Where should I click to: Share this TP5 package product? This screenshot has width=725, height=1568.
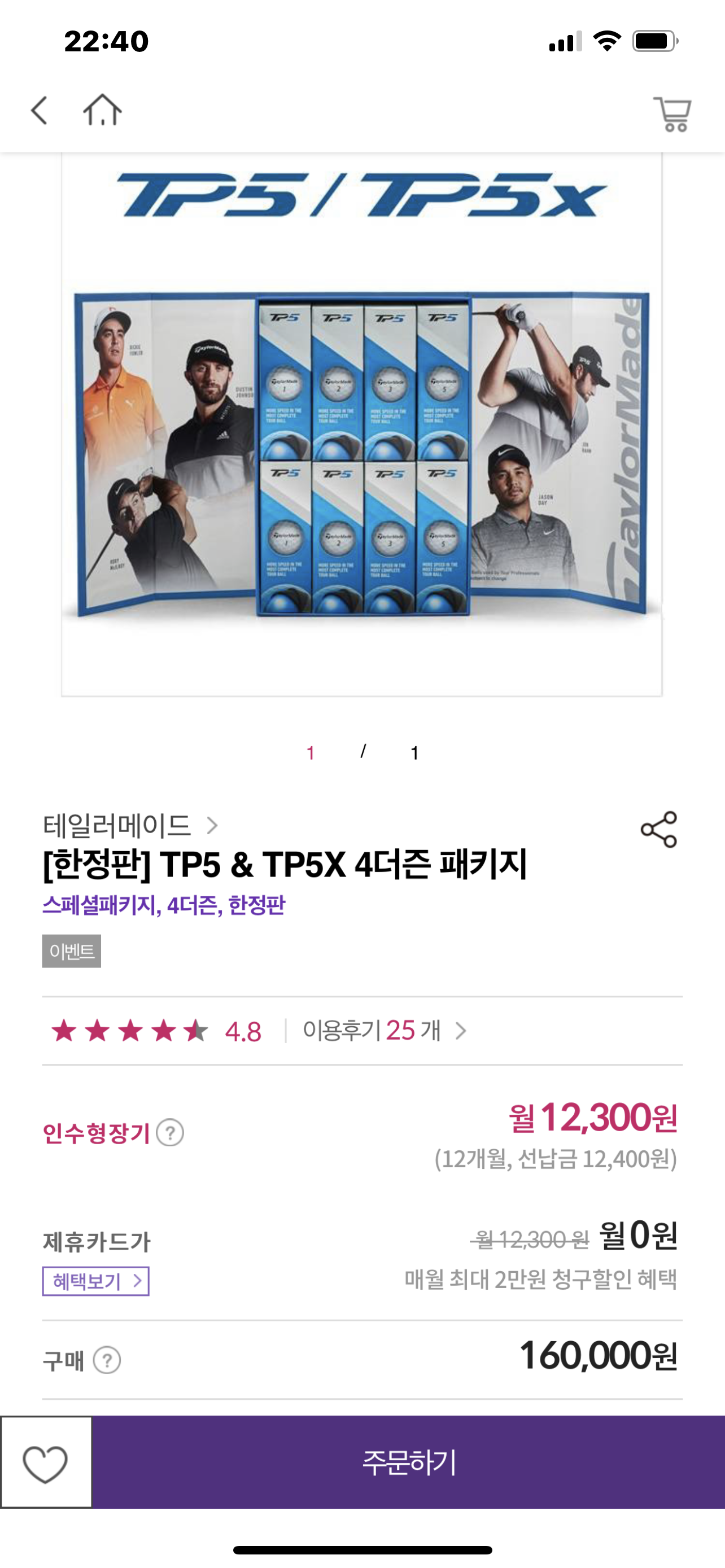[658, 830]
